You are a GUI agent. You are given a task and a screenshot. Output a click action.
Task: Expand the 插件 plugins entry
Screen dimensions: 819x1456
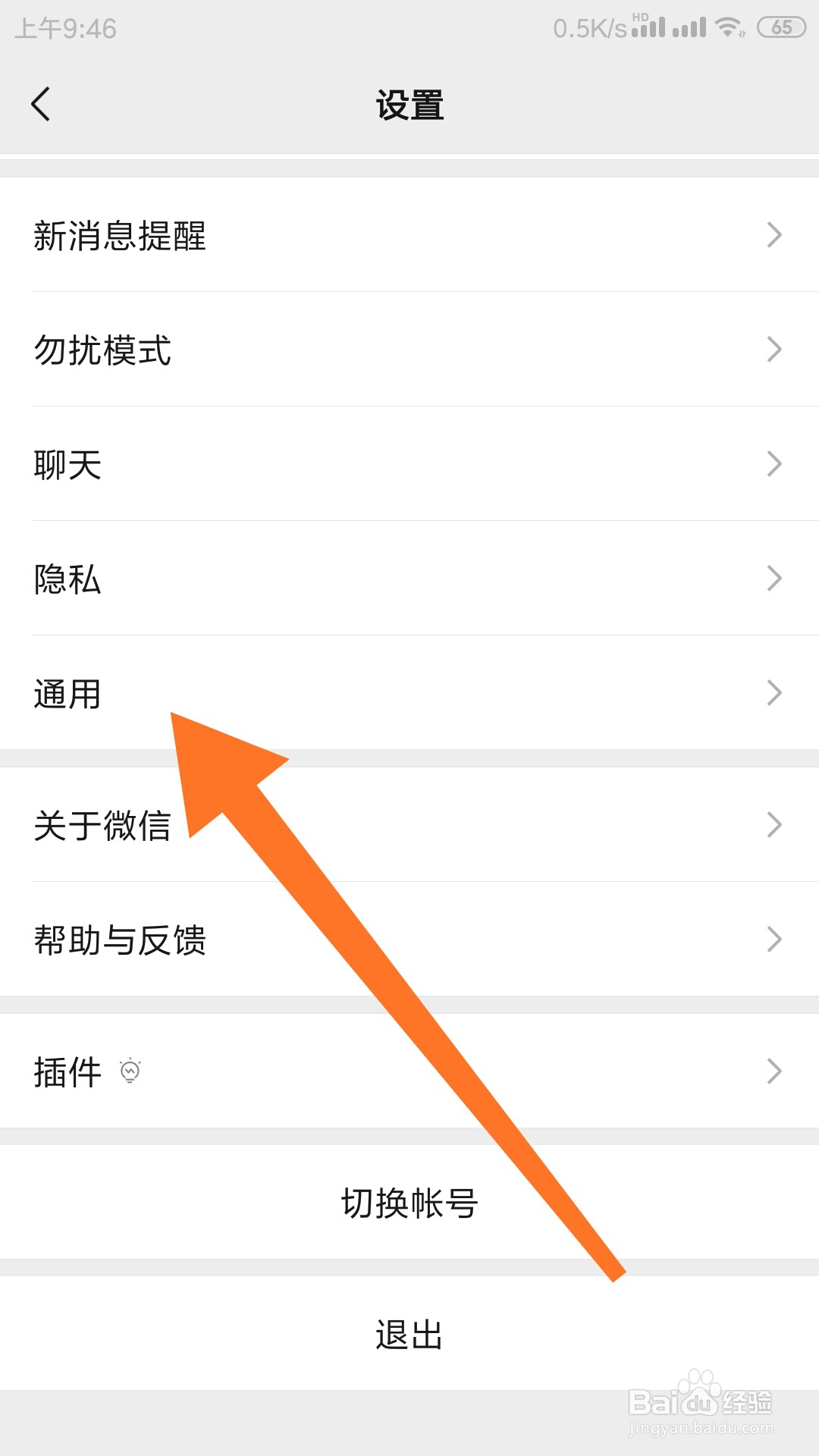[x=67, y=1072]
